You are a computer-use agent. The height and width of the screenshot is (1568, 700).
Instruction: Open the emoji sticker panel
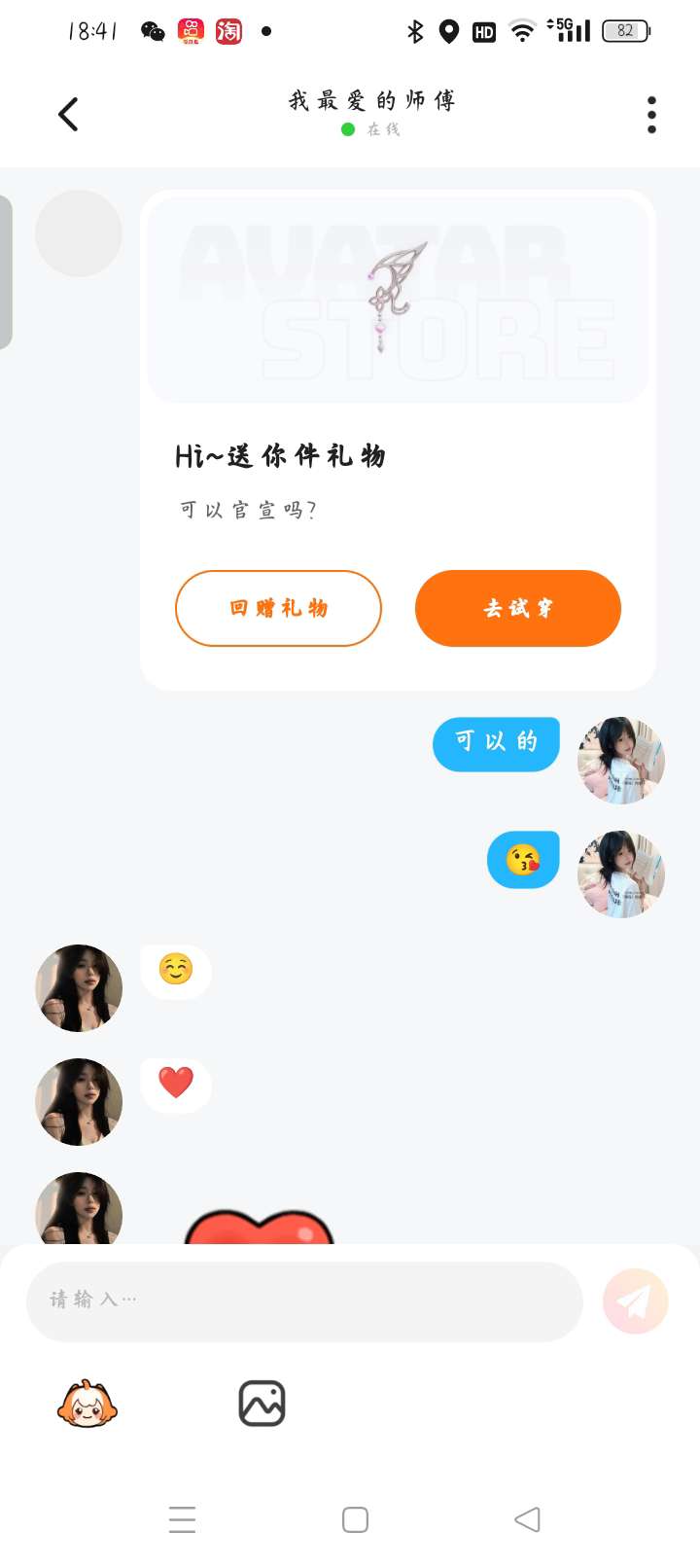87,1404
